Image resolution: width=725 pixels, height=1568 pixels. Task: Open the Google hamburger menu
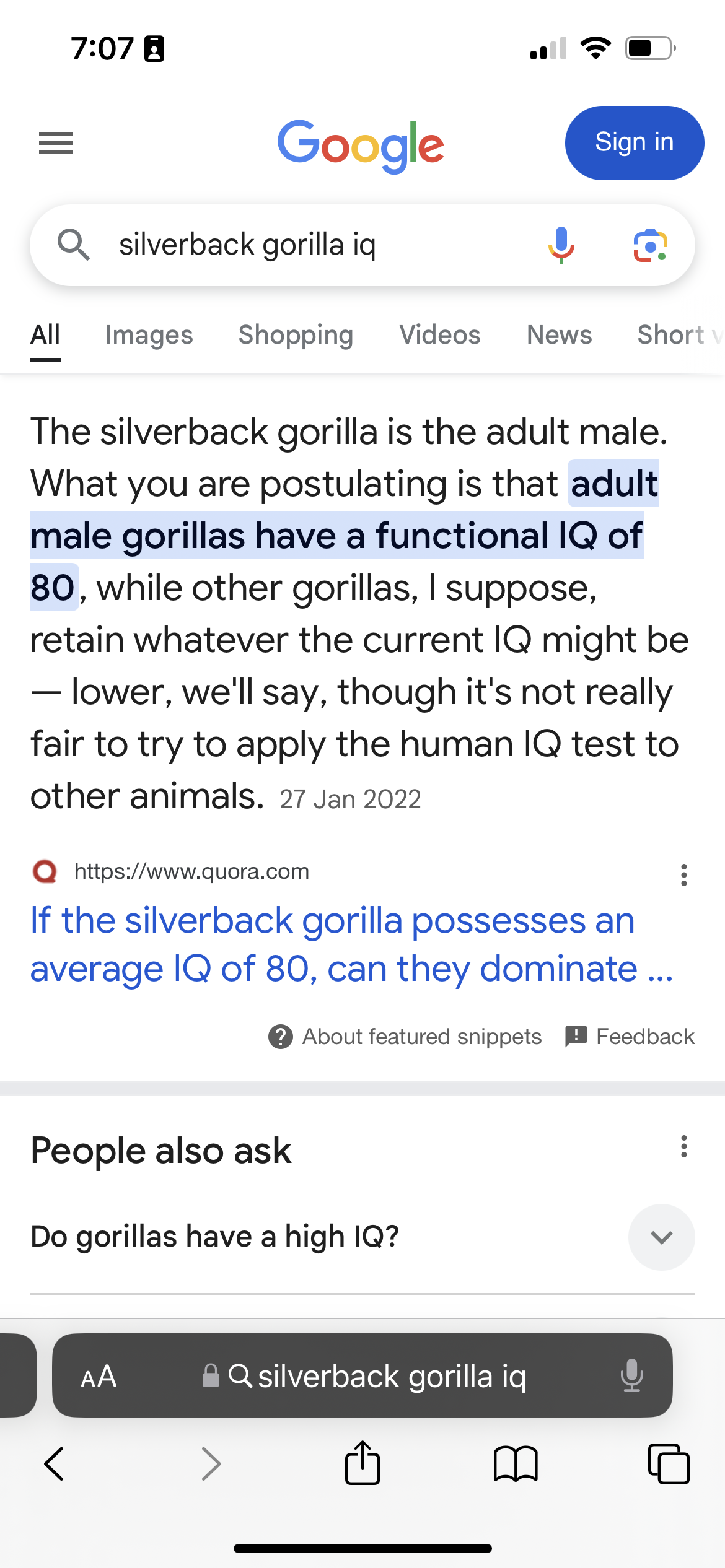click(56, 143)
